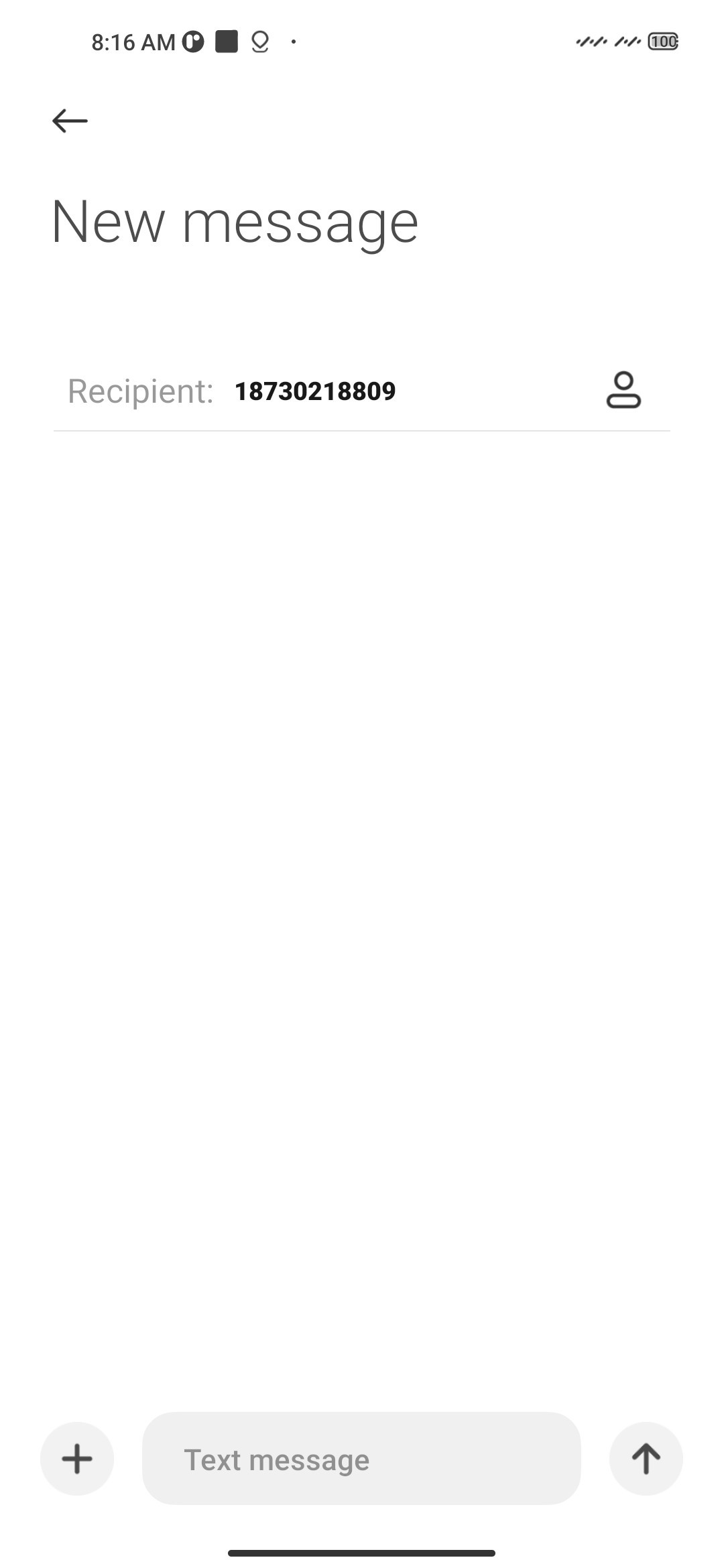Open the plus attachment menu
This screenshot has width=724, height=1568.
click(x=77, y=1458)
